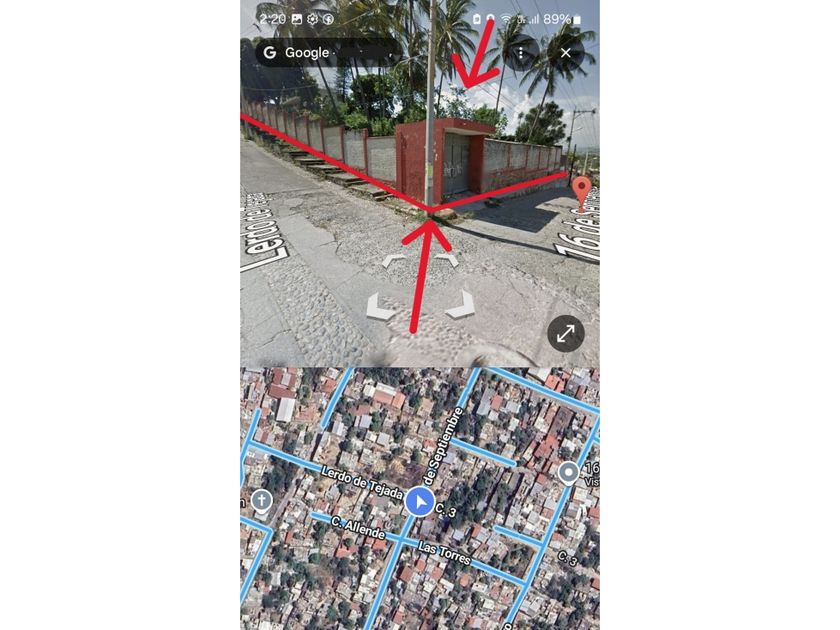
Task: Move along the large left-pointing Street View arrow
Action: pos(380,306)
